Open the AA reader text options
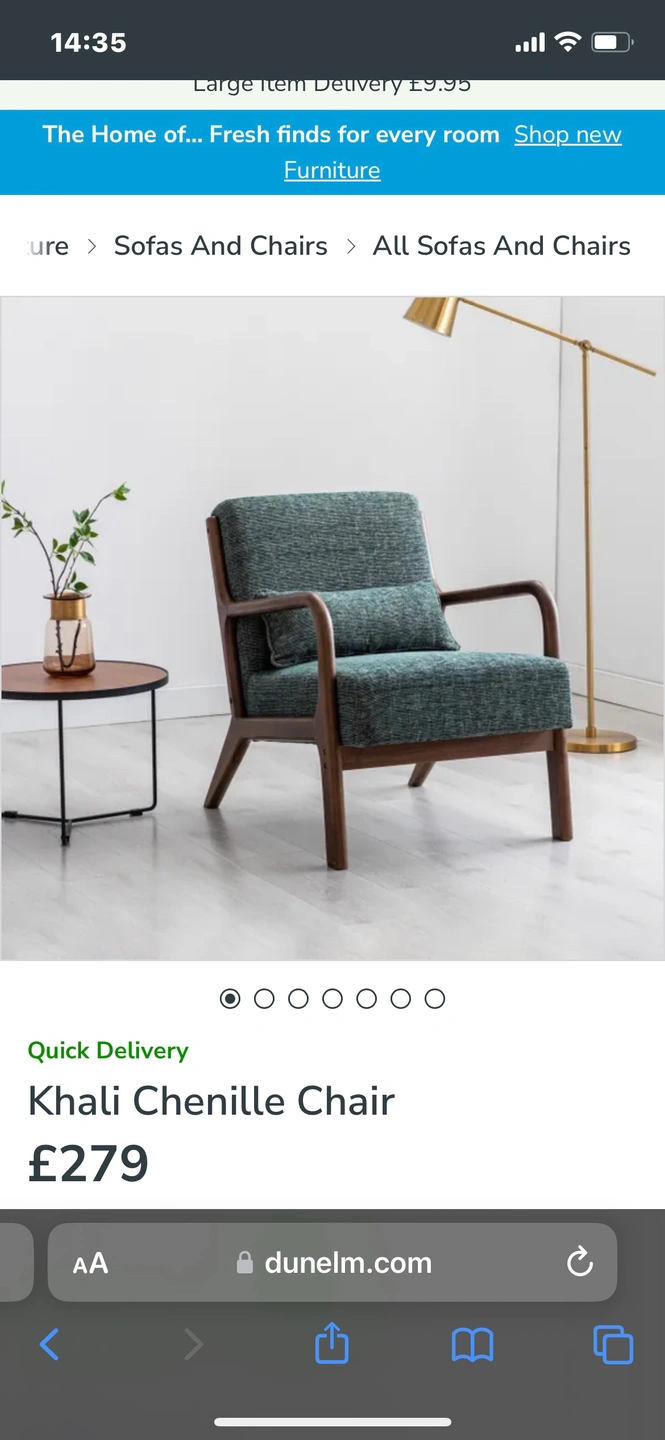 (x=90, y=1263)
